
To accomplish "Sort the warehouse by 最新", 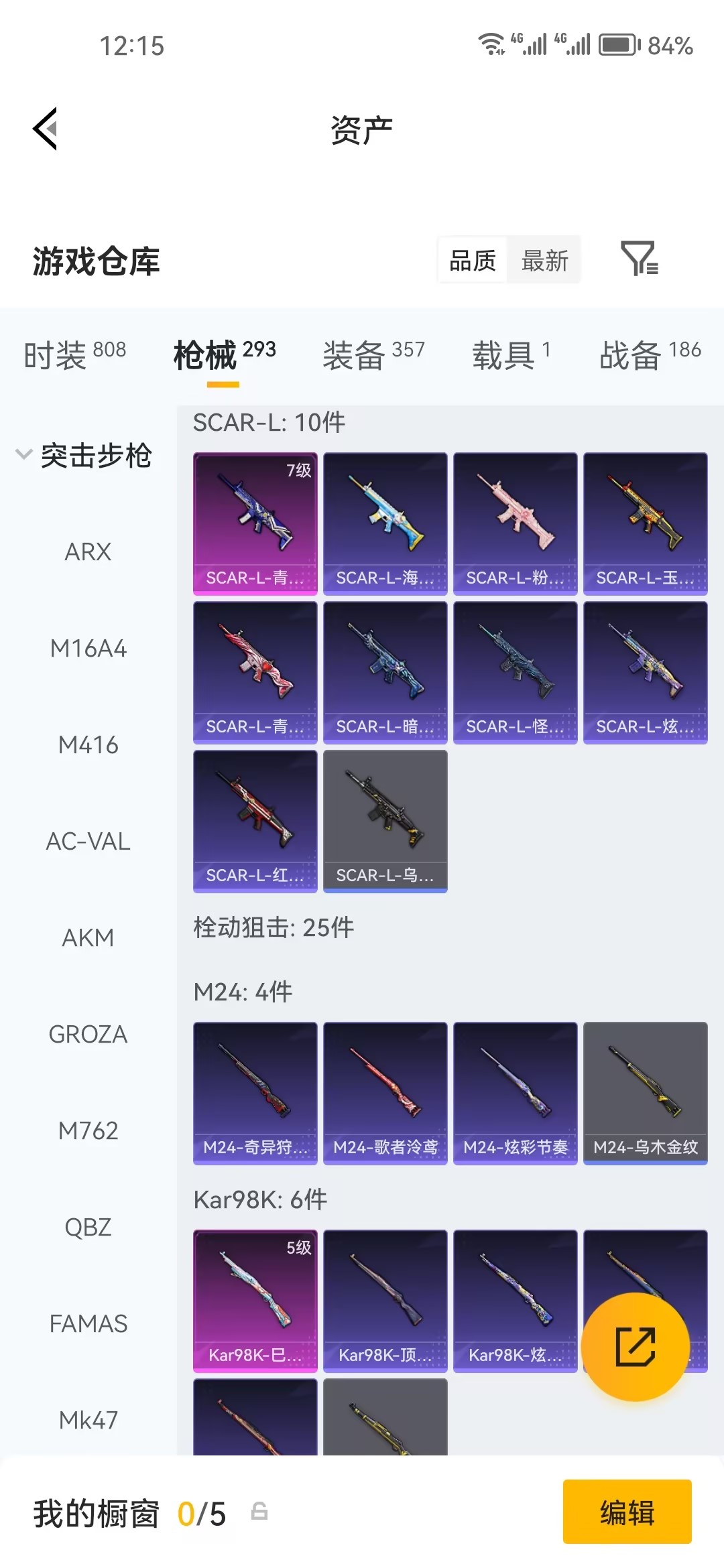I will tap(544, 260).
